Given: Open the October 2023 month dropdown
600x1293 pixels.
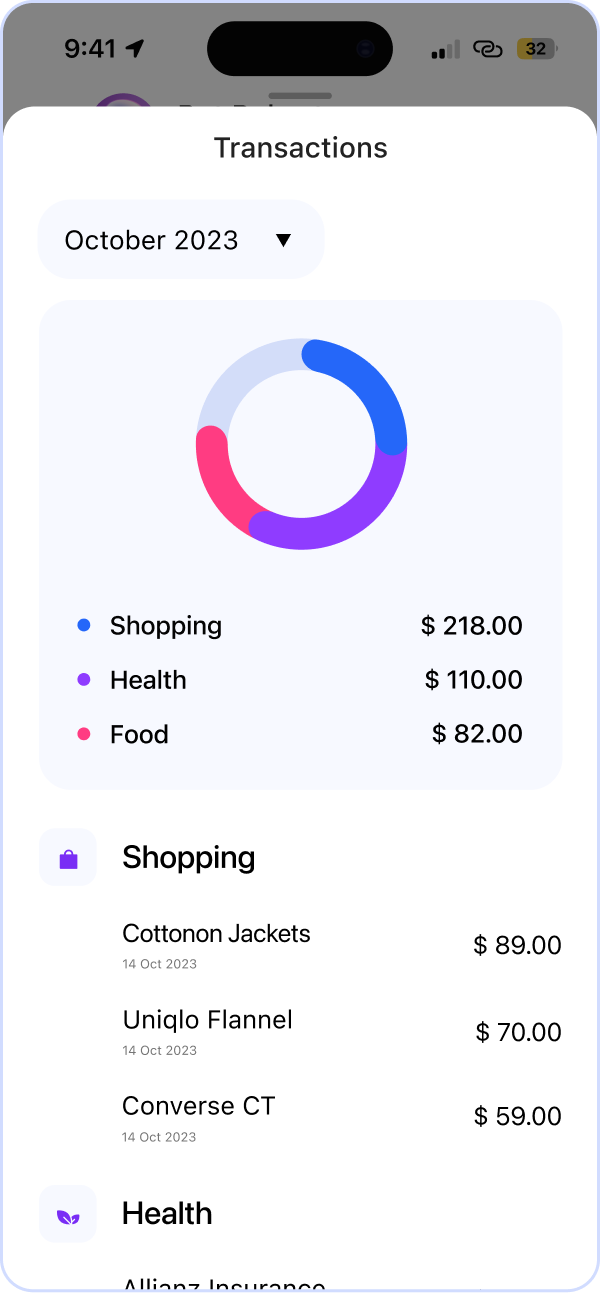Looking at the screenshot, I should tap(180, 240).
